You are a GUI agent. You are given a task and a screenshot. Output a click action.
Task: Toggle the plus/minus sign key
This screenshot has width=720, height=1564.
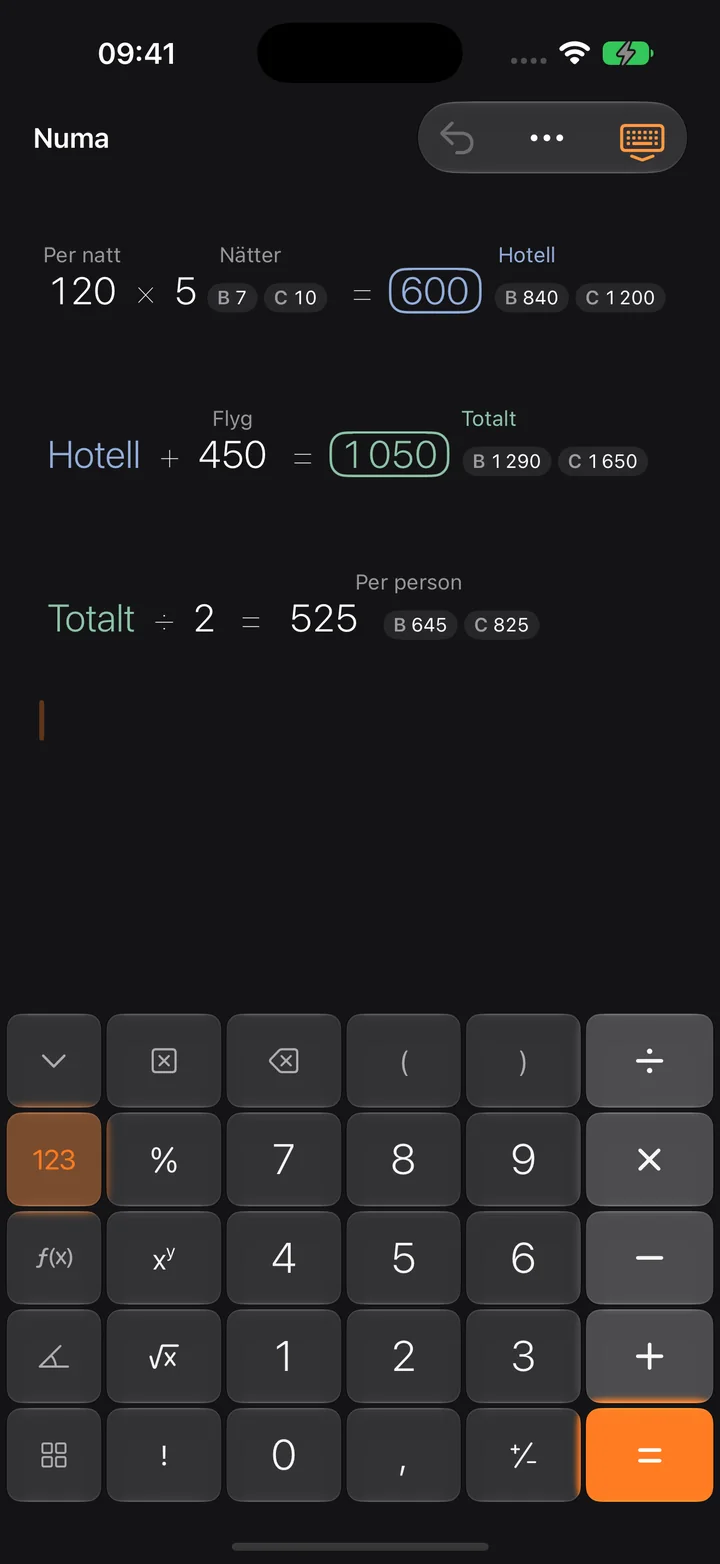pos(523,1455)
